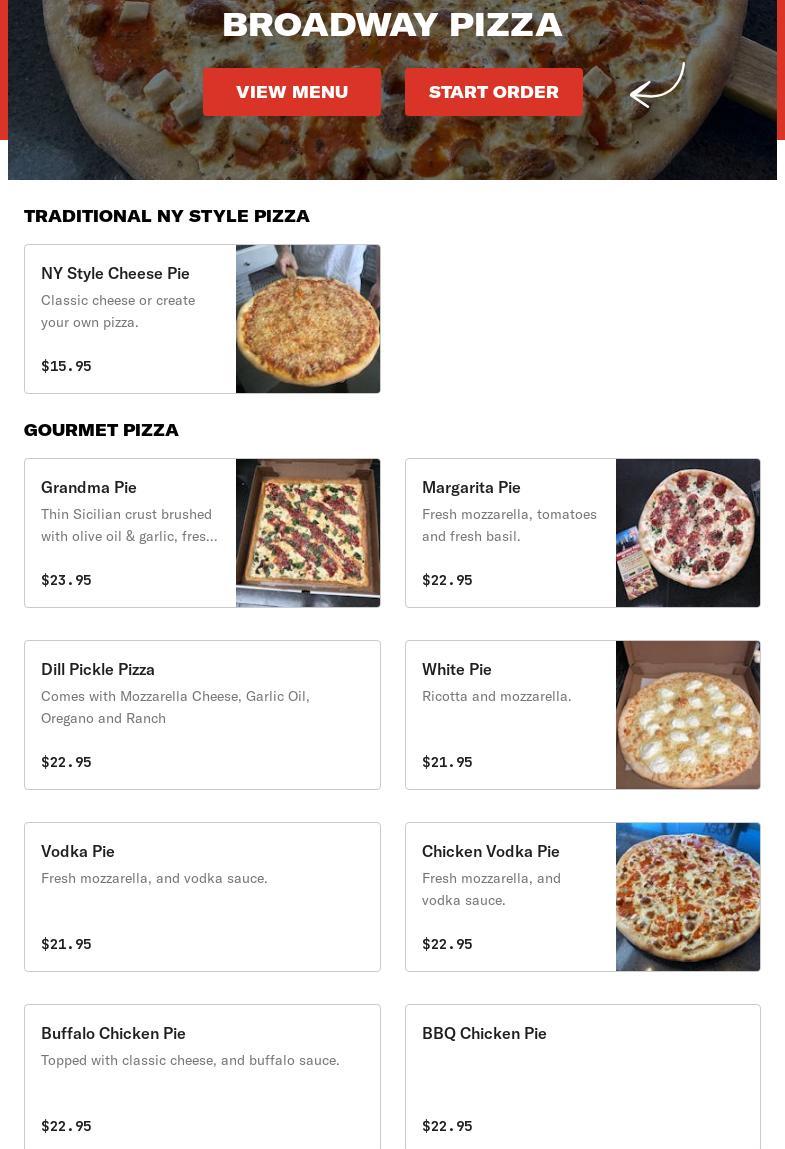
Task: Open Dill Pickle Pizza details
Action: [202, 715]
